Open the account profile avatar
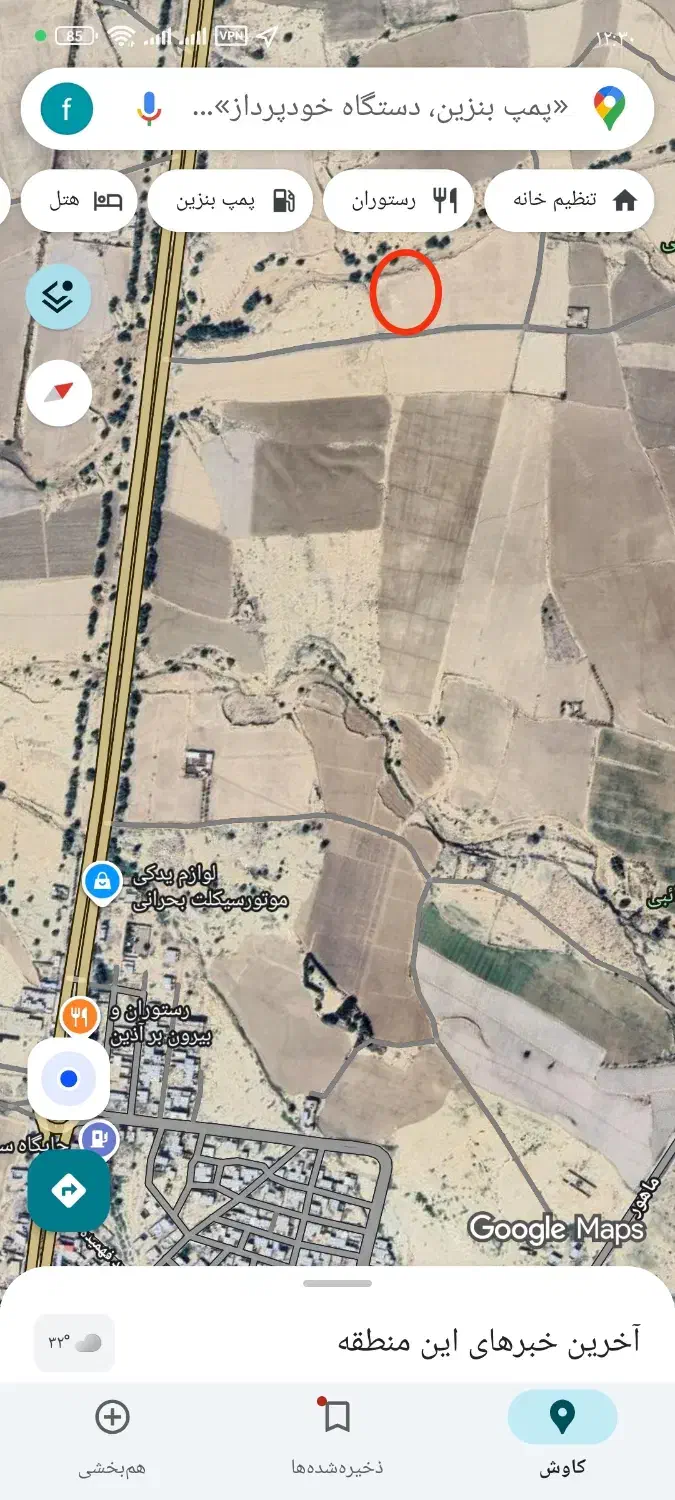 [67, 109]
